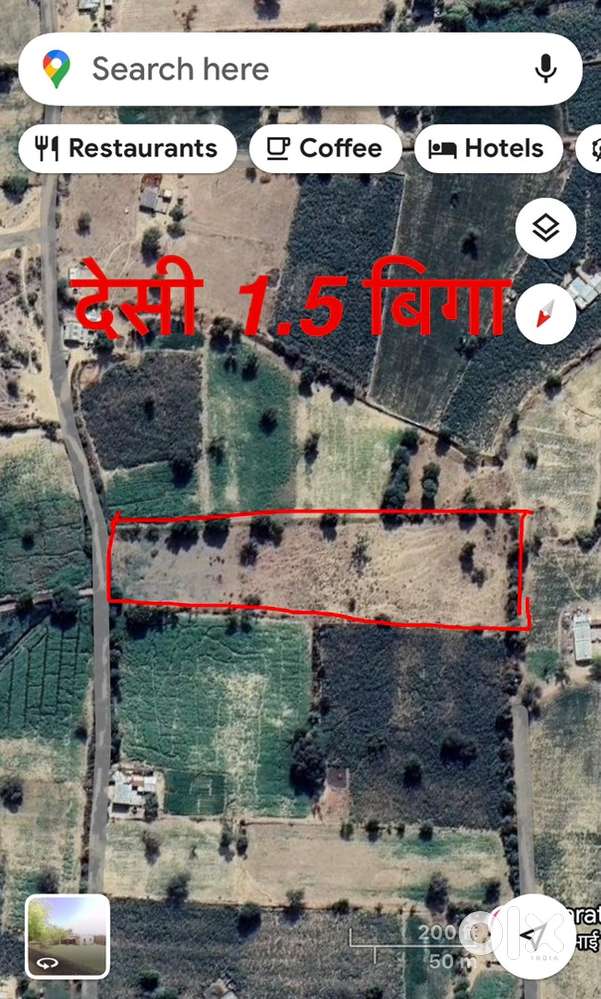601x999 pixels.
Task: Start voice search with the microphone
Action: pyautogui.click(x=545, y=69)
